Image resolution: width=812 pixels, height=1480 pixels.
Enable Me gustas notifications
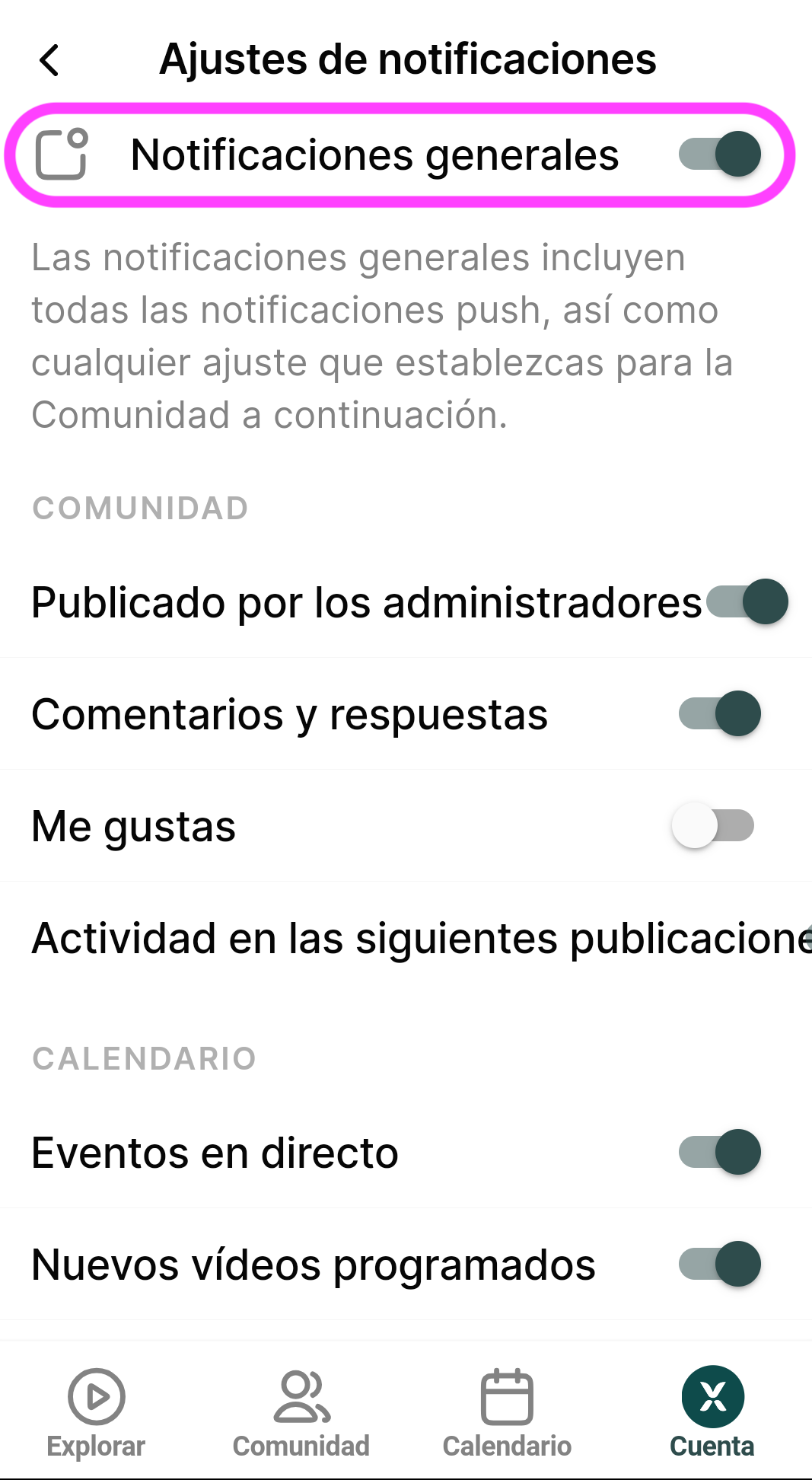(712, 825)
